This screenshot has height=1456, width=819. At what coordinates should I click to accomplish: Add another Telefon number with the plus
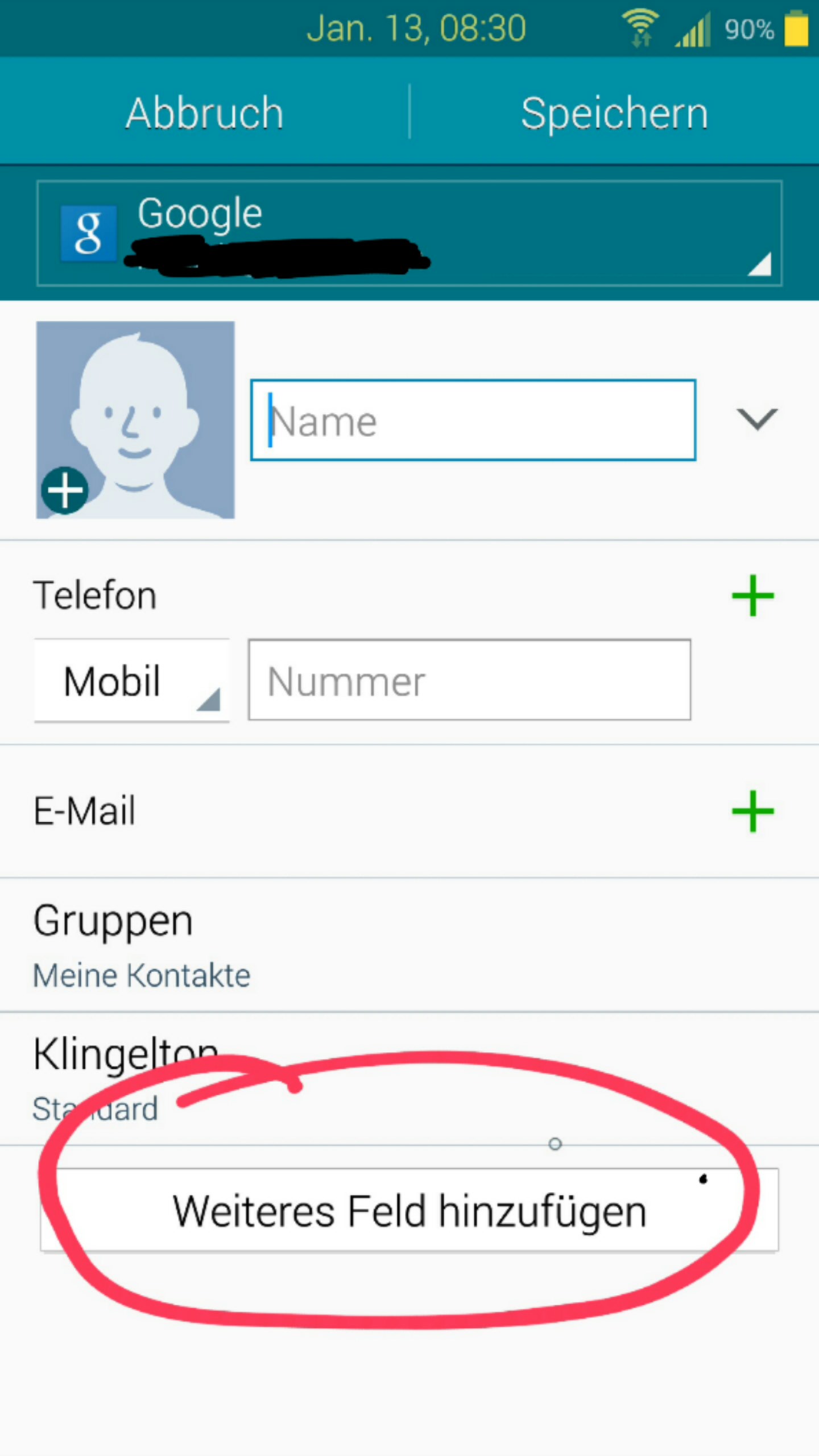coord(752,595)
